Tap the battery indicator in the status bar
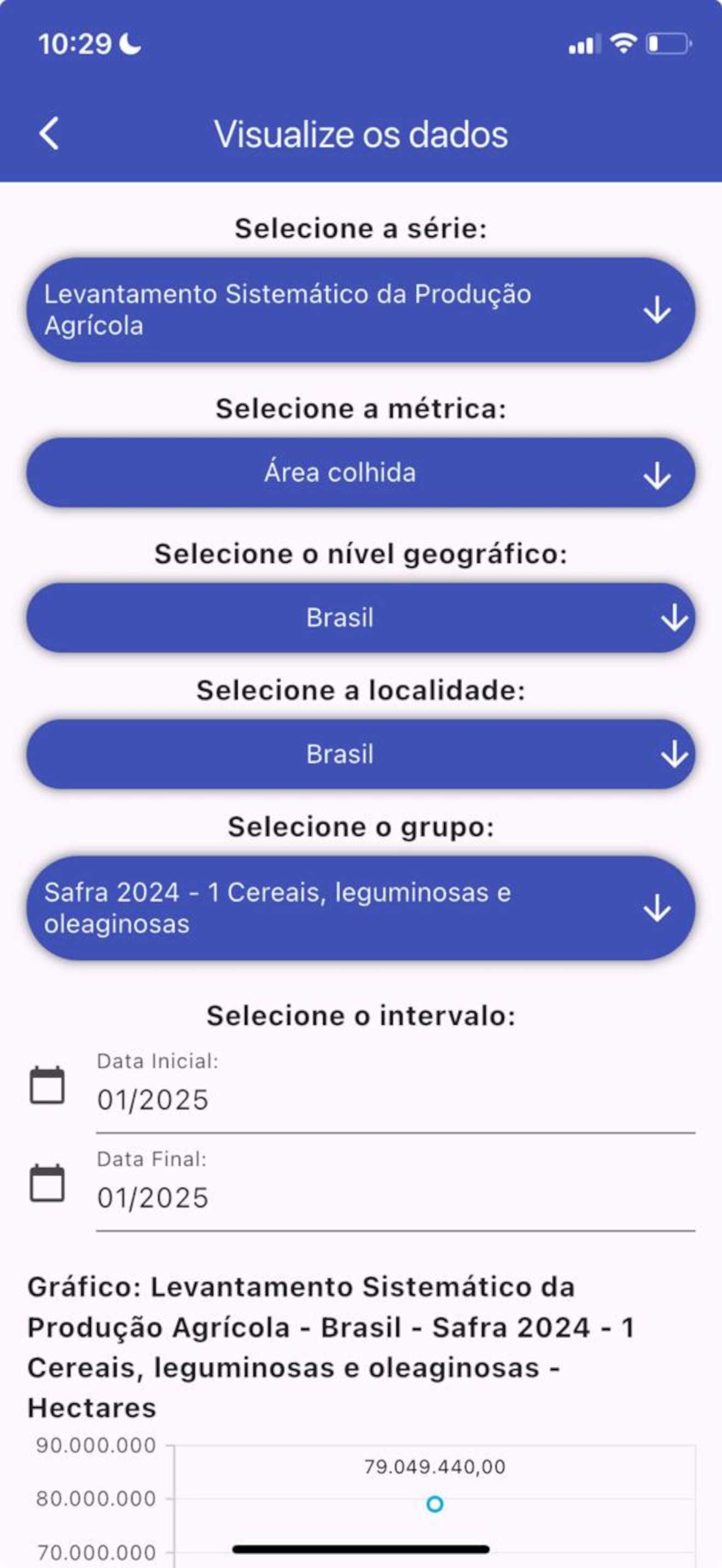 pos(668,43)
